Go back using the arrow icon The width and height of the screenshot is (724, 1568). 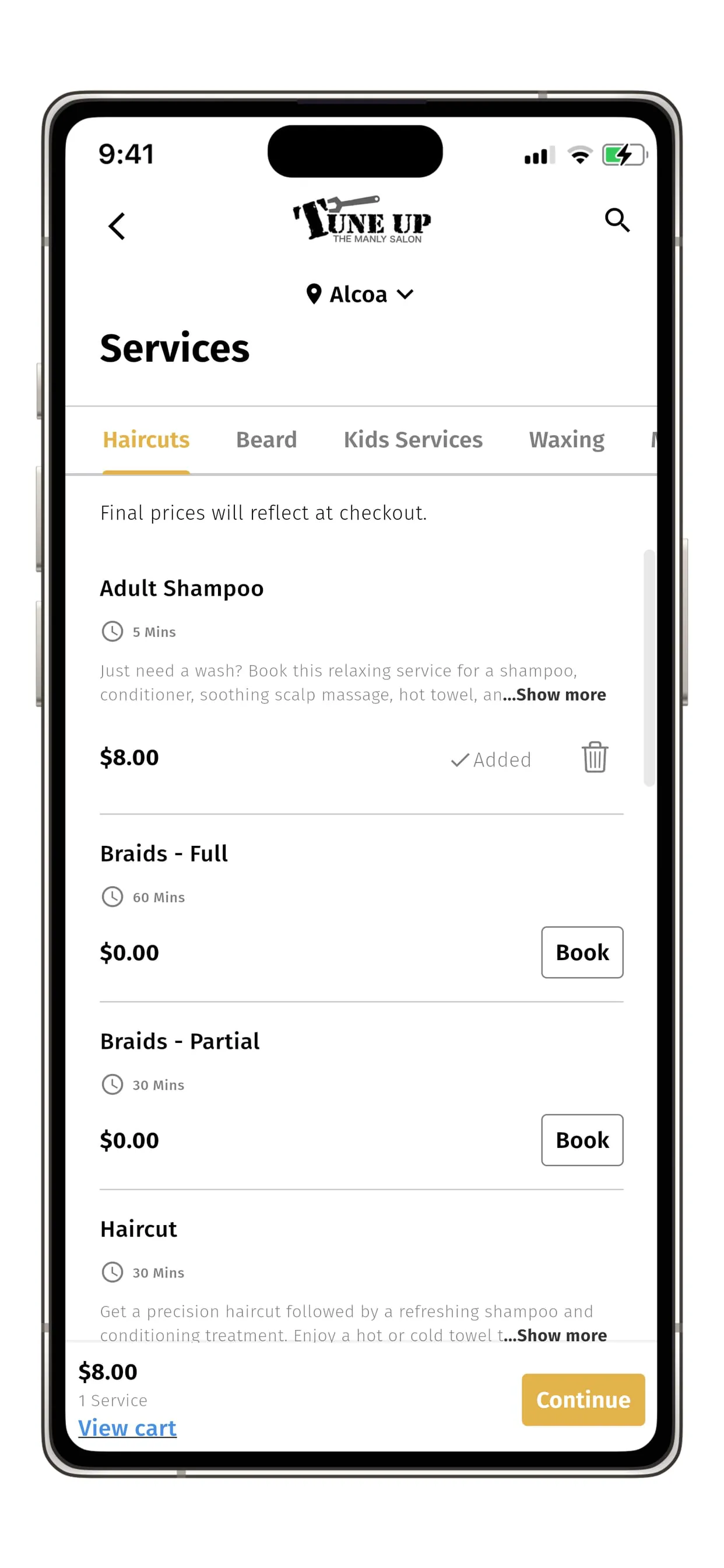click(117, 226)
